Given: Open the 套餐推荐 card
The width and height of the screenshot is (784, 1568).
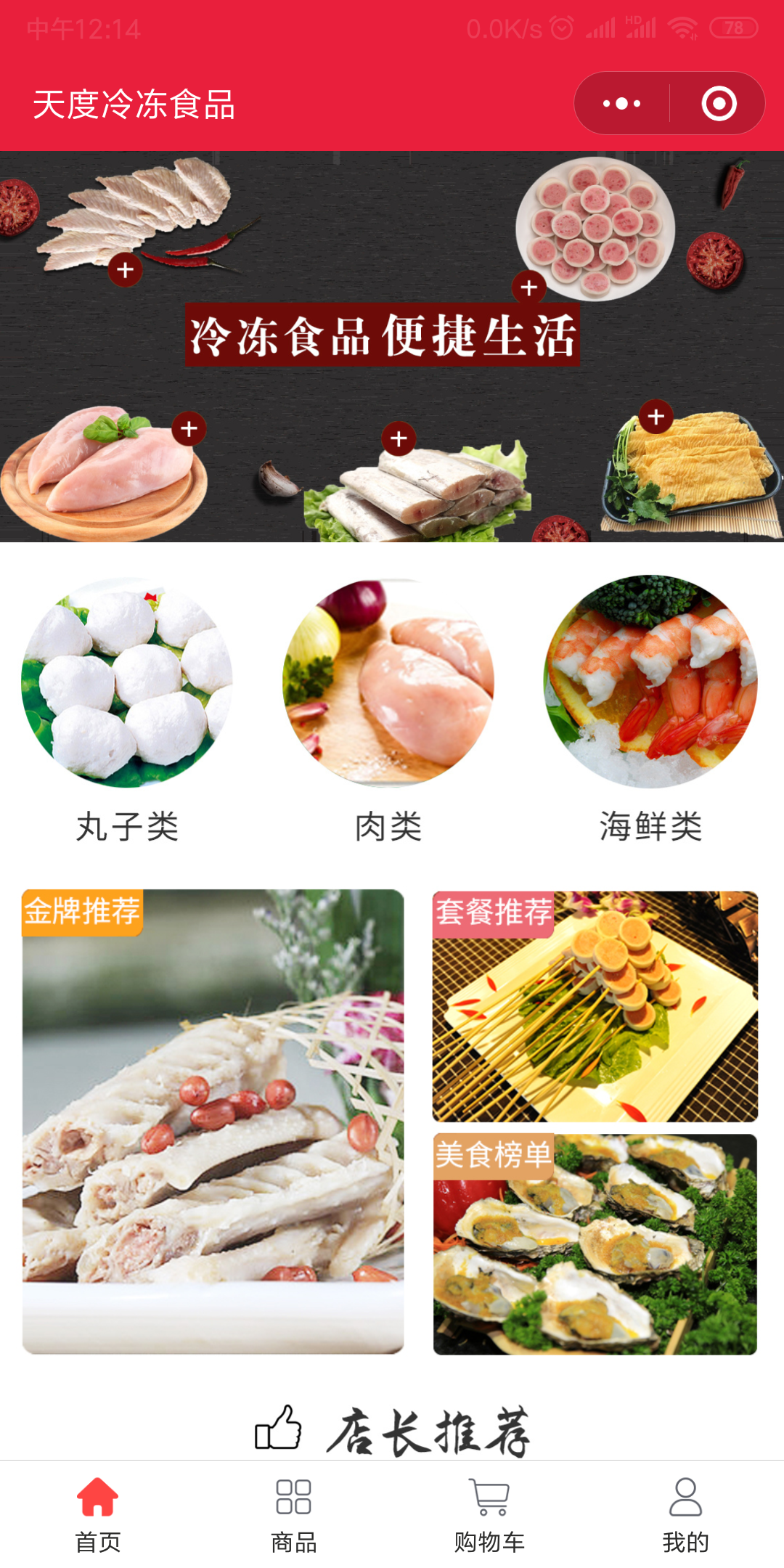Looking at the screenshot, I should click(595, 1006).
